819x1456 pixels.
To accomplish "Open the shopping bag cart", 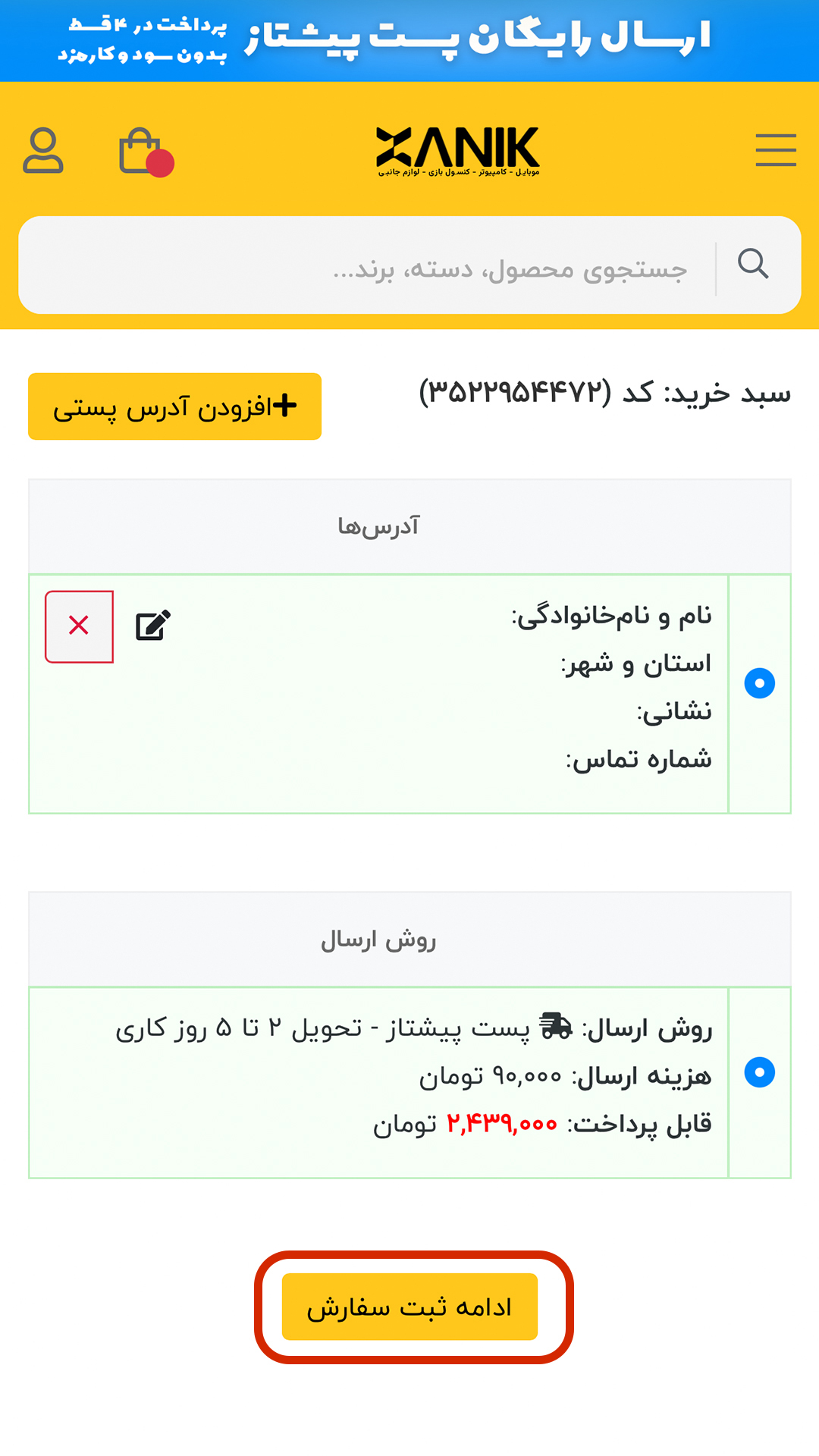I will coord(141,151).
